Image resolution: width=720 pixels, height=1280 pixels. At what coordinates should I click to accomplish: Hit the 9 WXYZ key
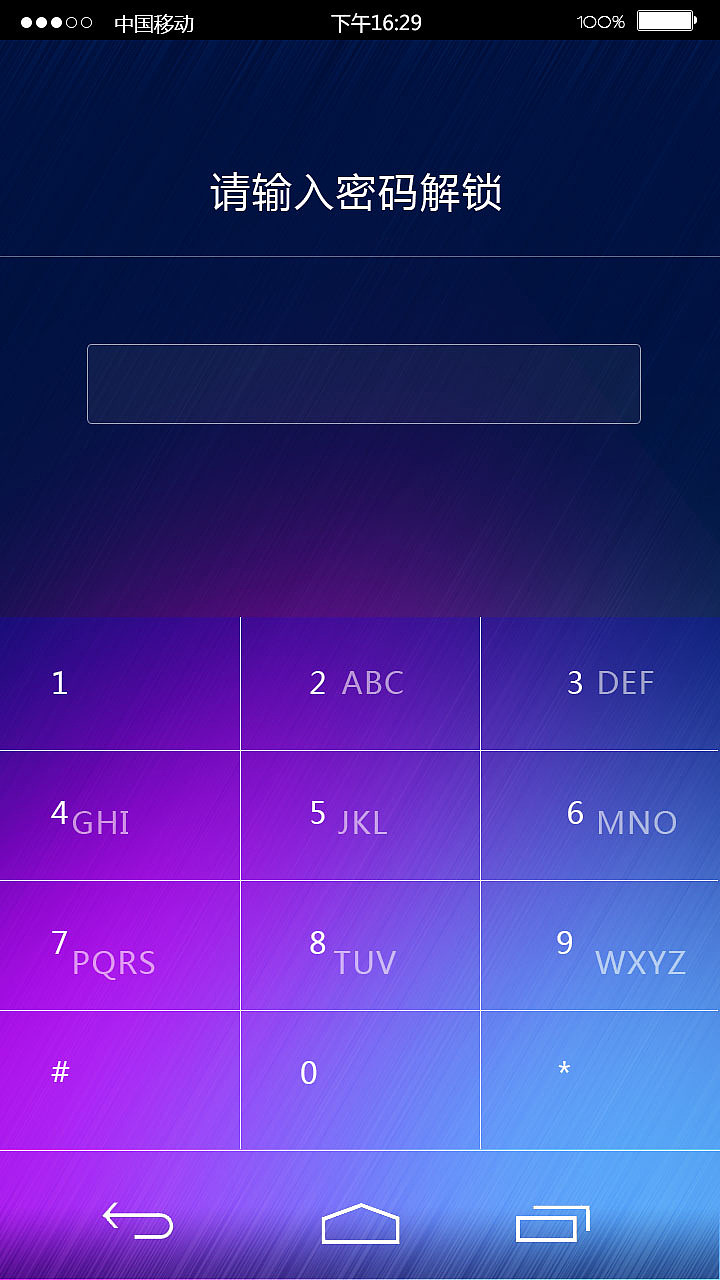[600, 946]
